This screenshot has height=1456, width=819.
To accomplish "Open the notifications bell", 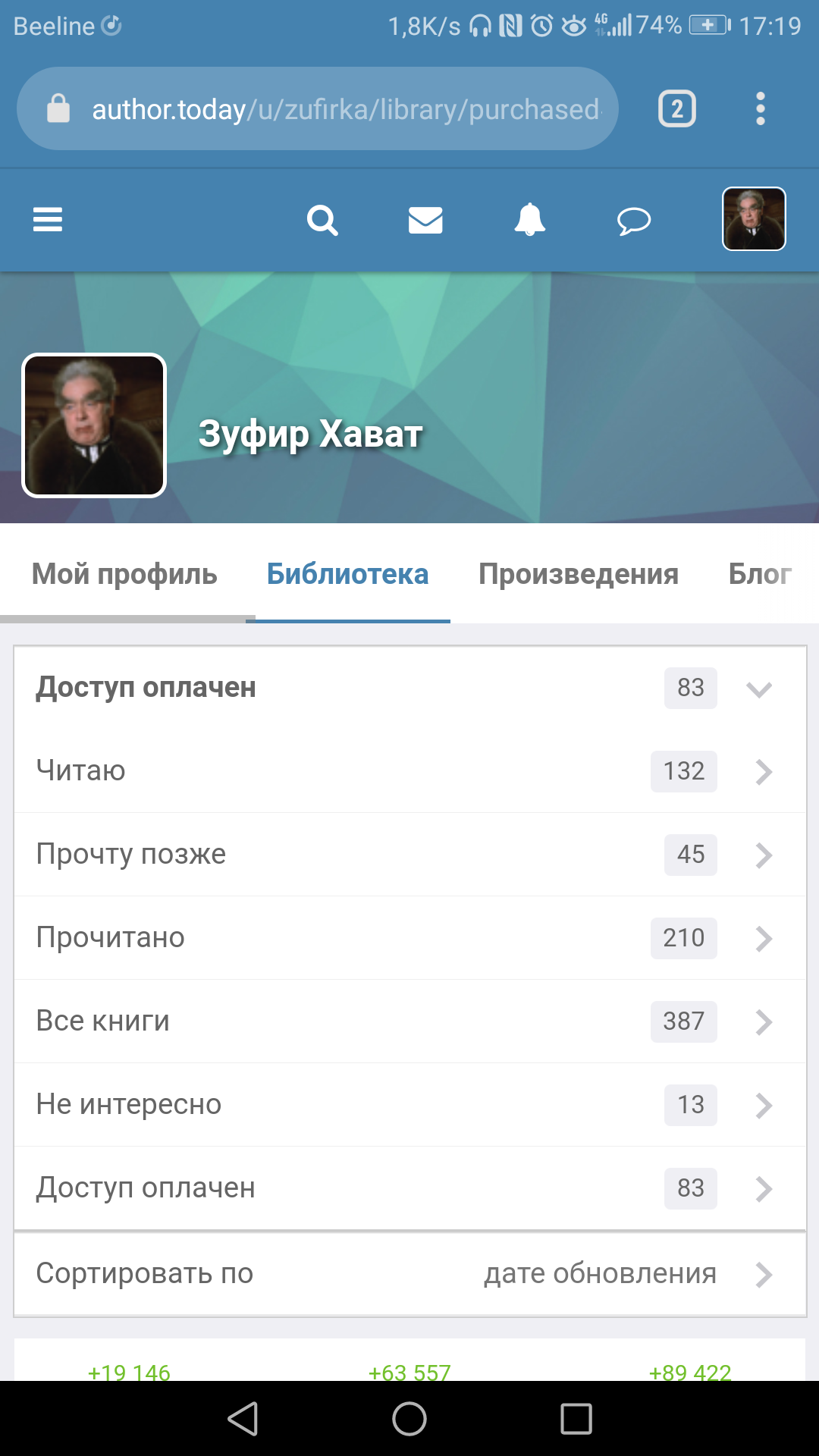I will [530, 220].
